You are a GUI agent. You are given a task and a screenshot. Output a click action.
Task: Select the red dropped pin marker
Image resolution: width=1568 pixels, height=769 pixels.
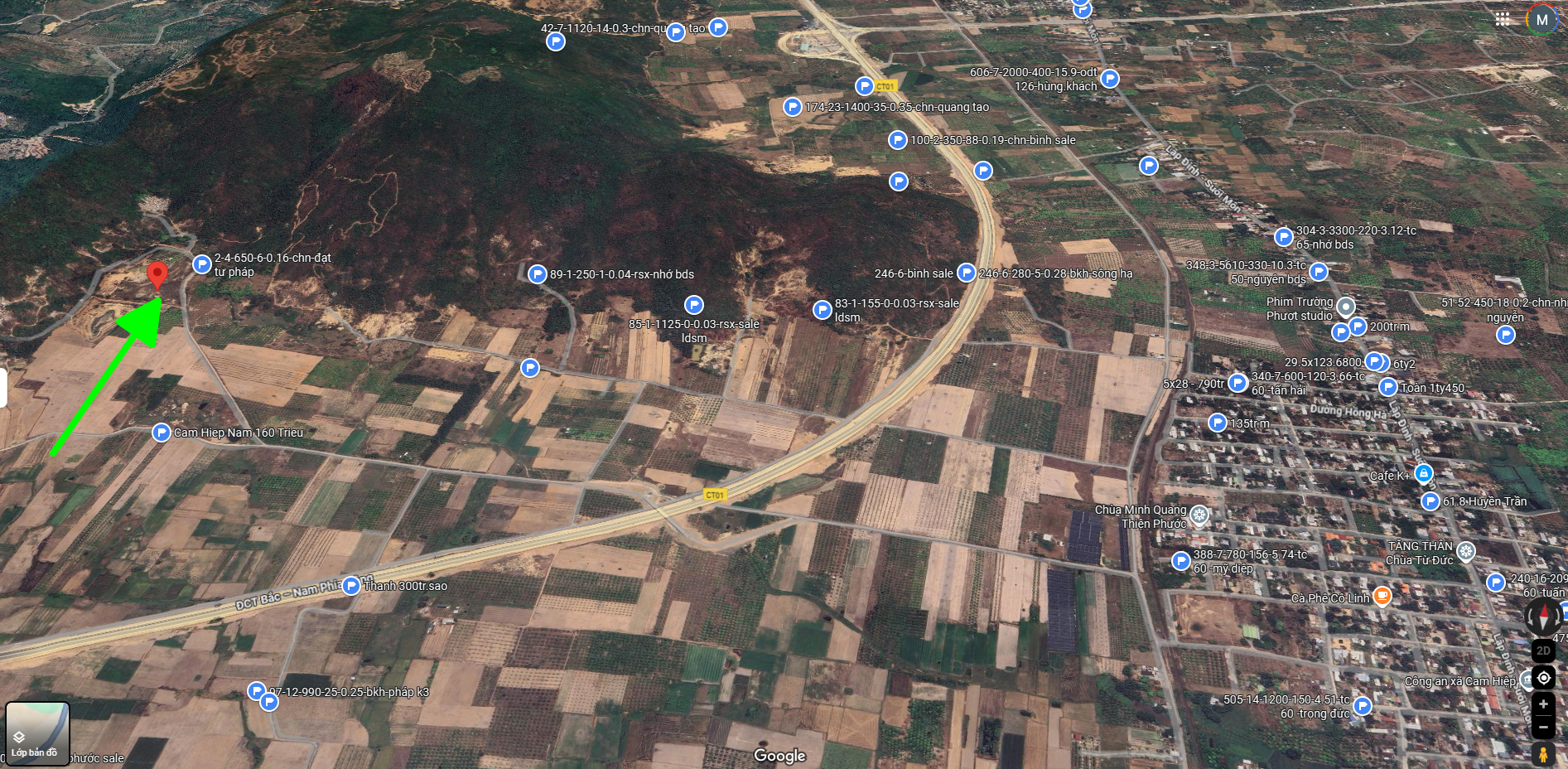coord(157,275)
